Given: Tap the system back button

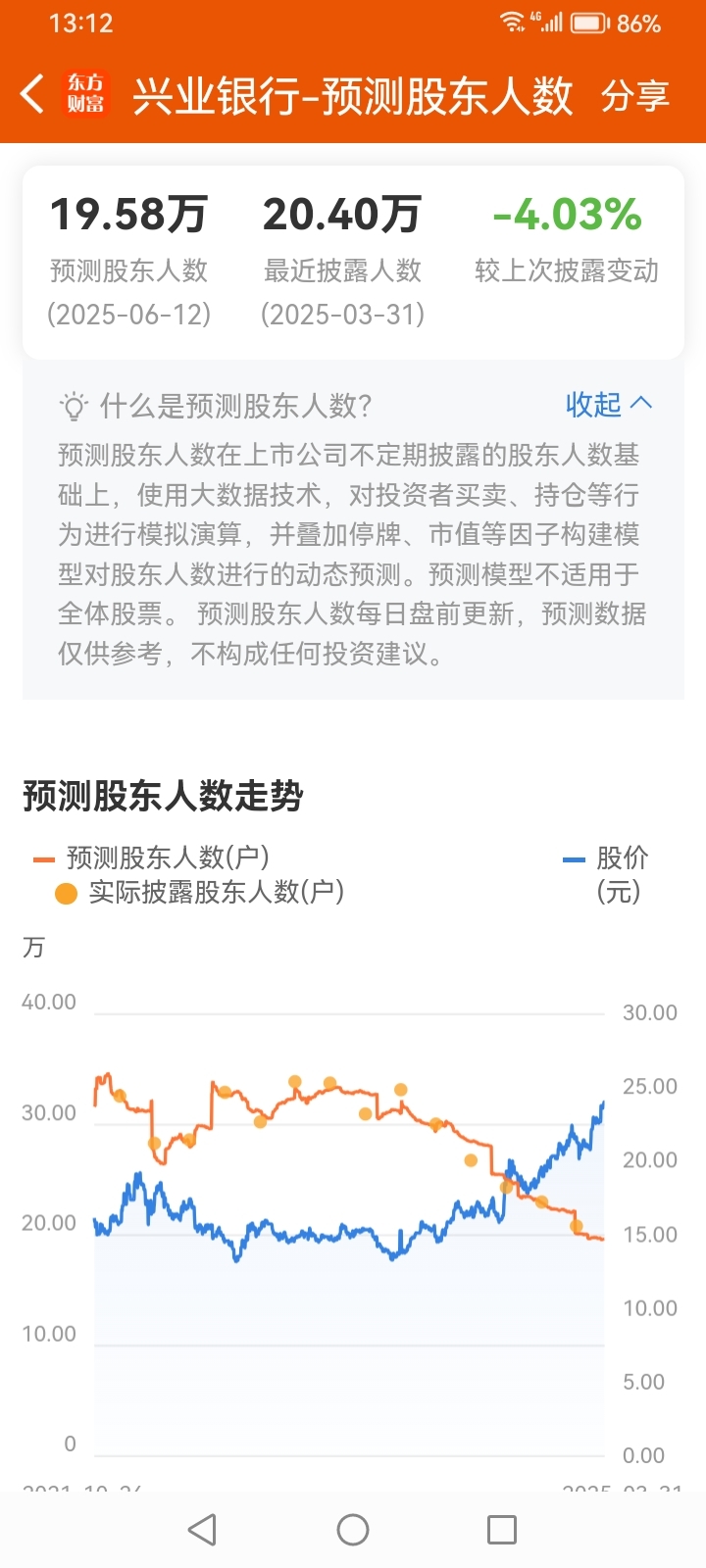Looking at the screenshot, I should [203, 1530].
